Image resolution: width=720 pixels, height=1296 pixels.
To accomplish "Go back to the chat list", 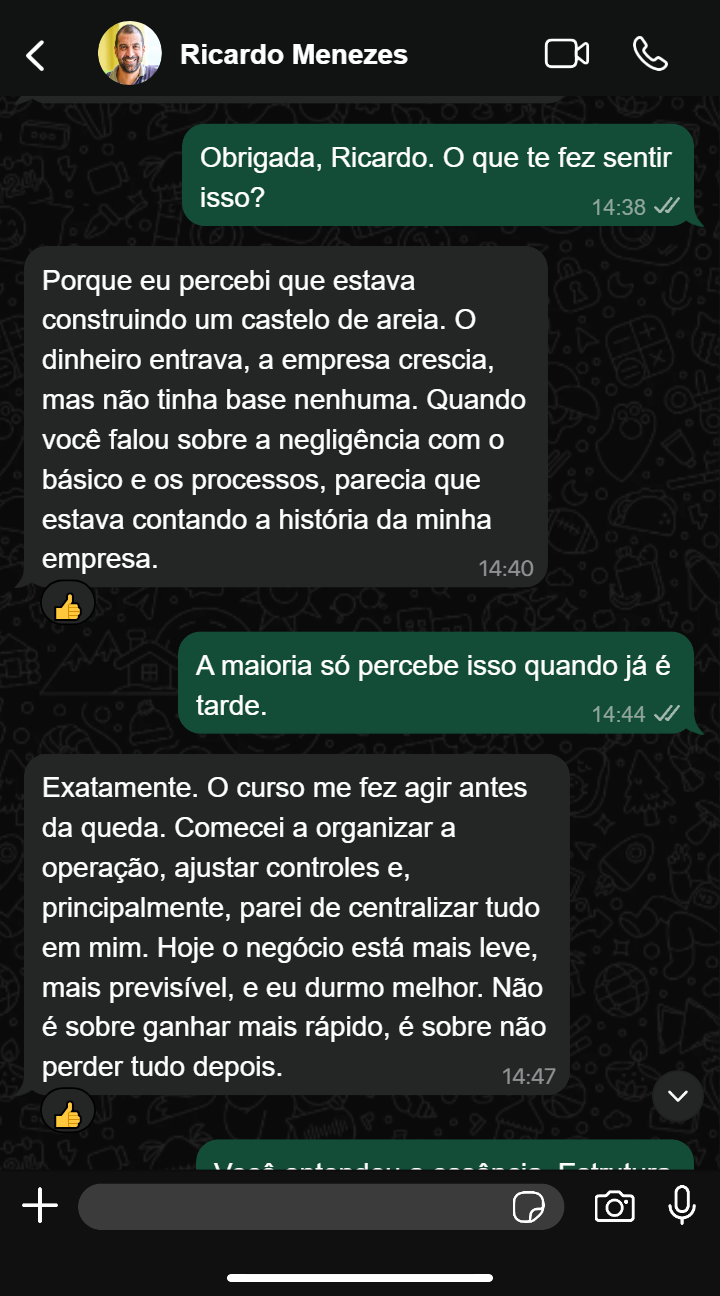I will 36,55.
